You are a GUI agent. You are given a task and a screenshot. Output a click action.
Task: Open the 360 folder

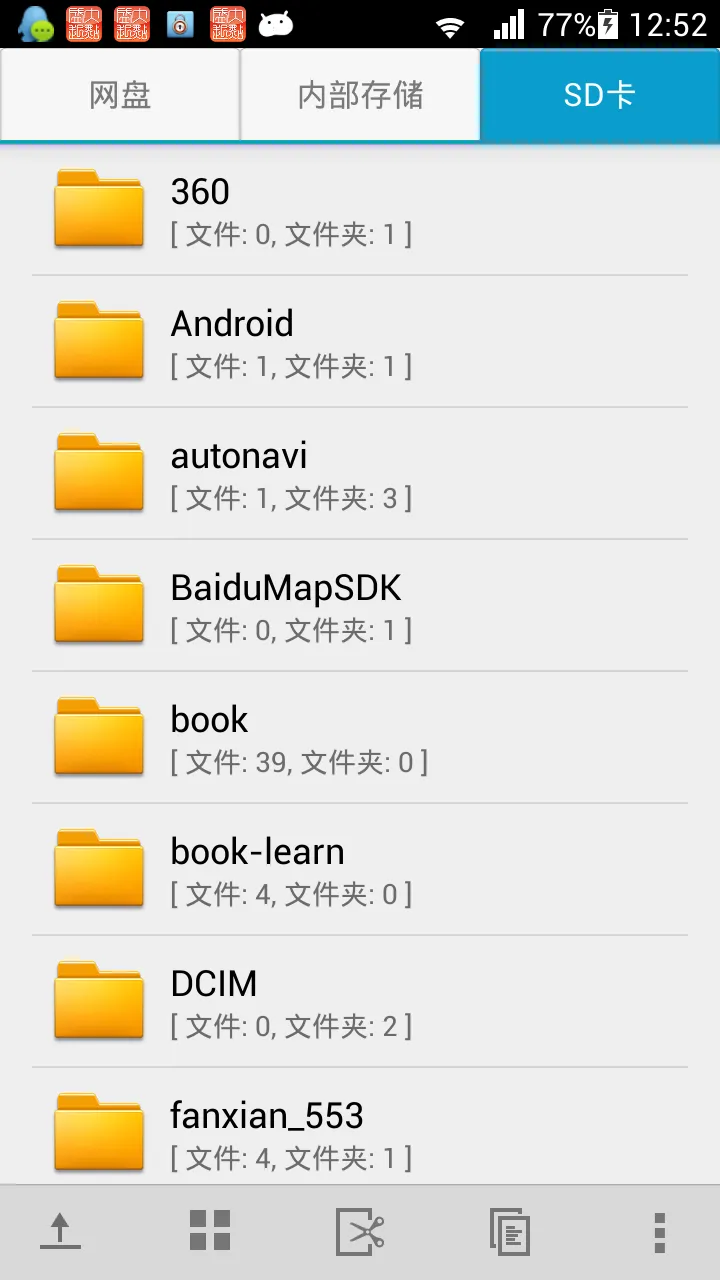tap(360, 209)
